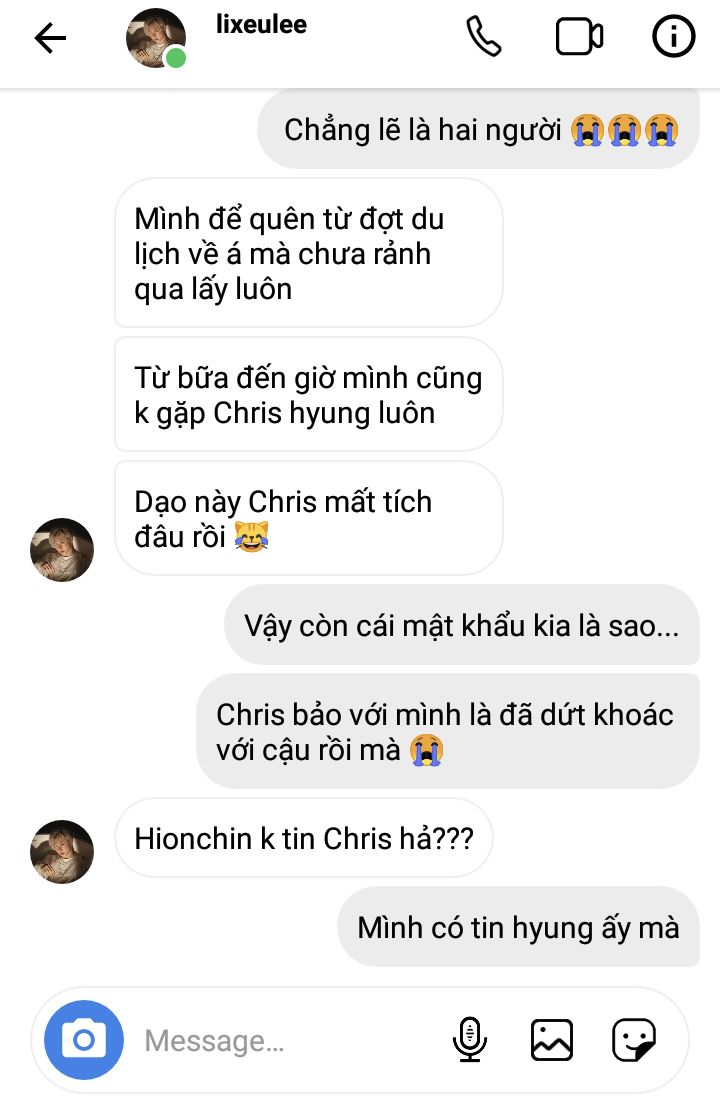720x1108 pixels.
Task: Start a voice call with lixeulee
Action: 484,38
